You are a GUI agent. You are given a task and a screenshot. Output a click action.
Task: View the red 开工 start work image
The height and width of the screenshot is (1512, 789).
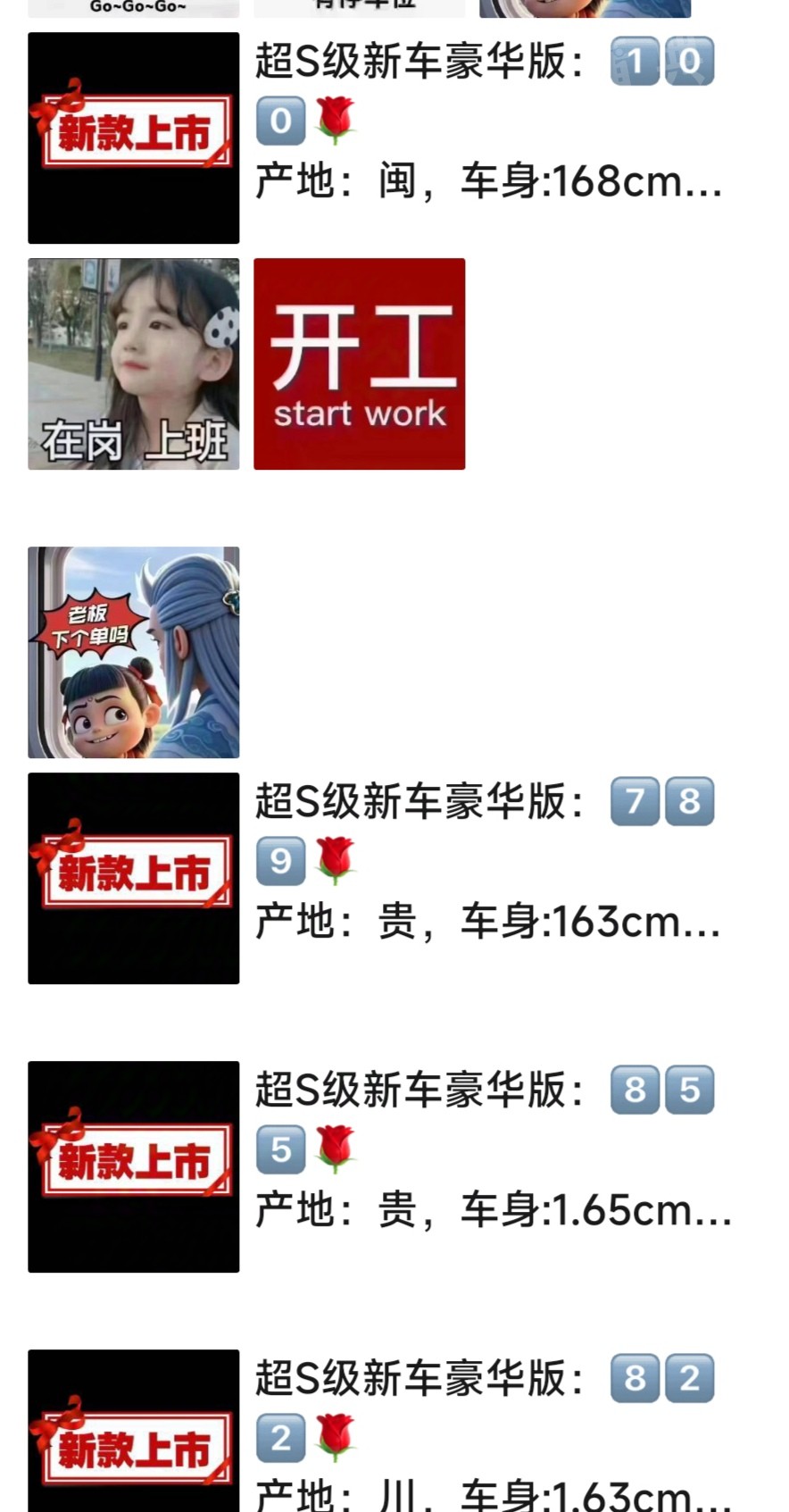click(359, 364)
